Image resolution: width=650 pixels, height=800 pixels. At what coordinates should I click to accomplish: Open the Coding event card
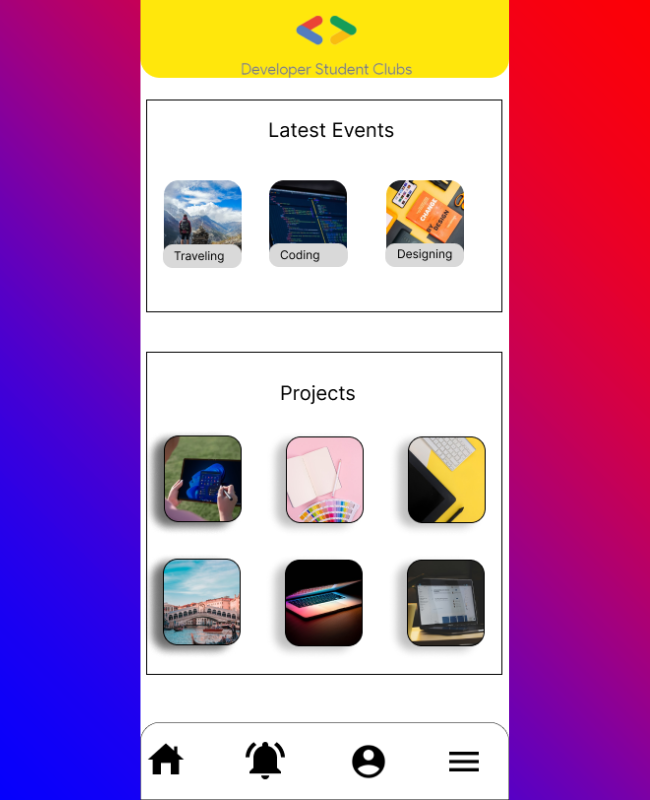pos(308,222)
